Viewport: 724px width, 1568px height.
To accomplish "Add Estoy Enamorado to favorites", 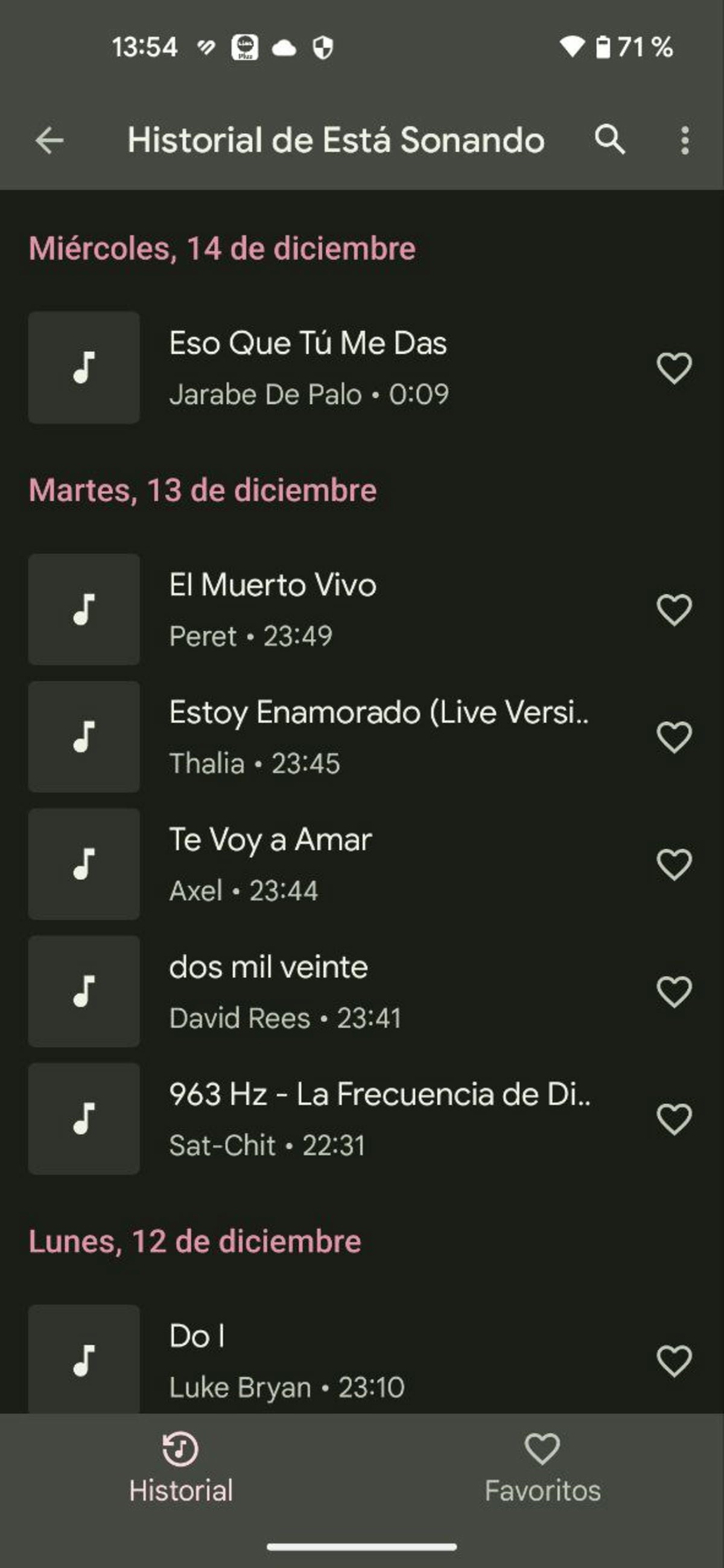I will pyautogui.click(x=674, y=736).
